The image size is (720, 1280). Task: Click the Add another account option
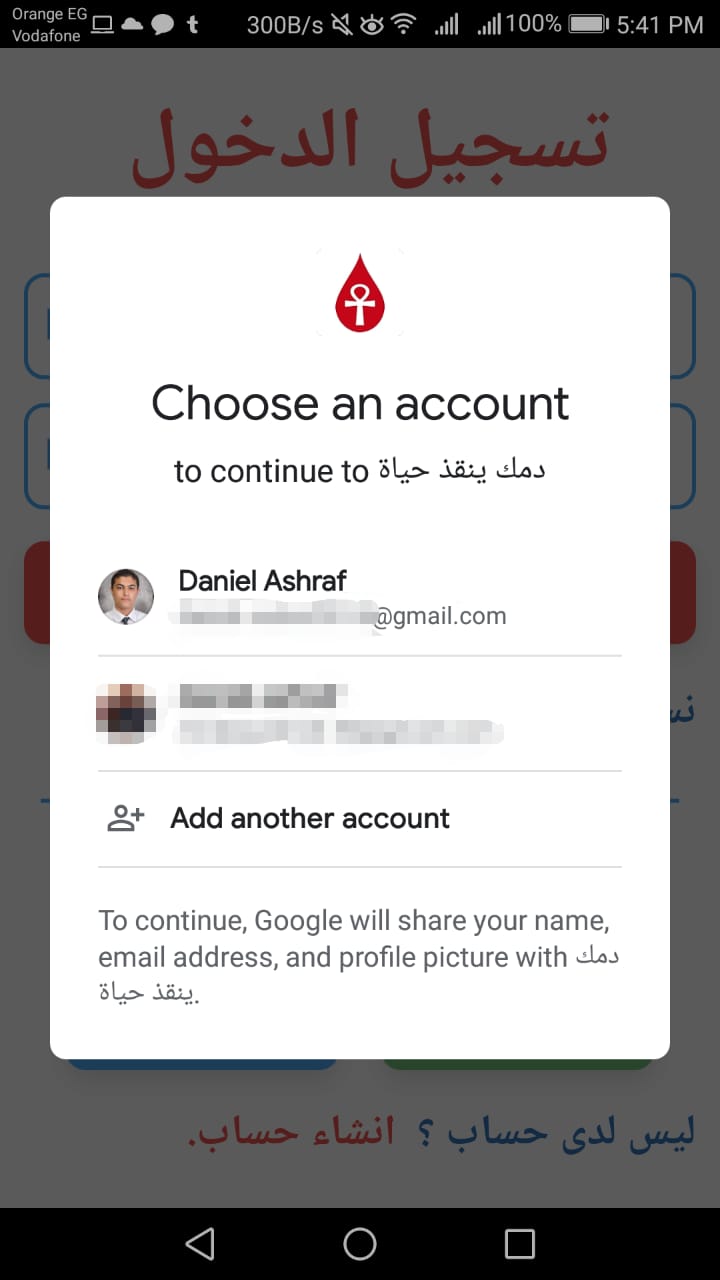click(310, 818)
